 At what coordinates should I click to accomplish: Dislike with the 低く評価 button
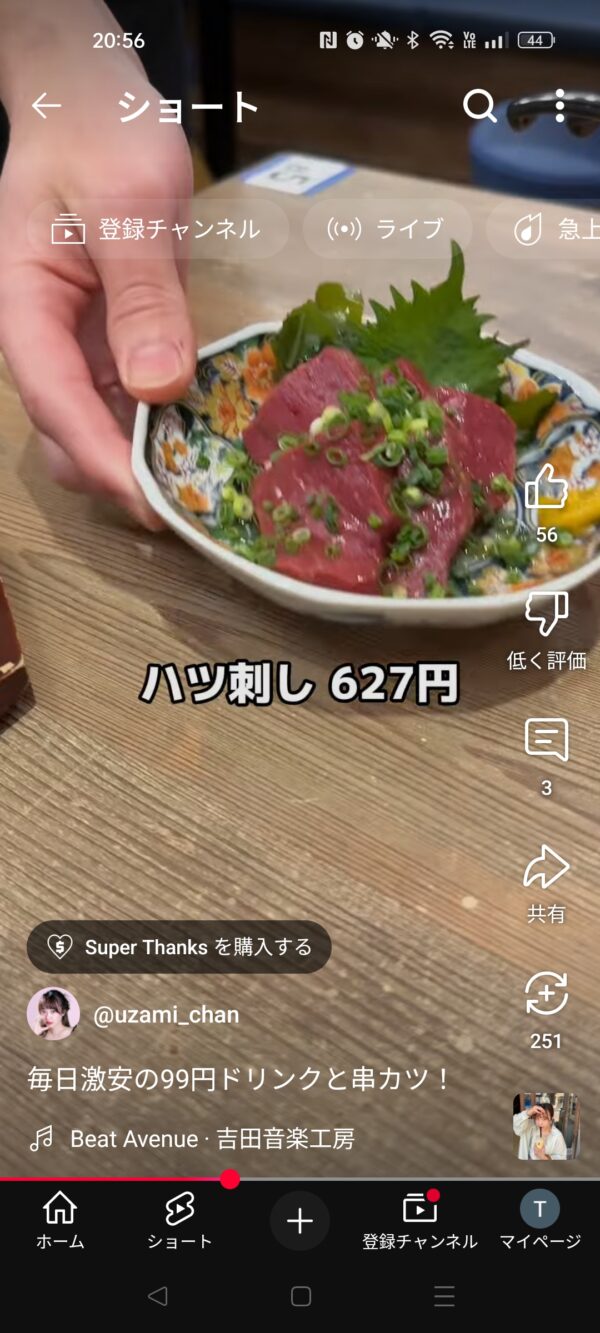(546, 615)
